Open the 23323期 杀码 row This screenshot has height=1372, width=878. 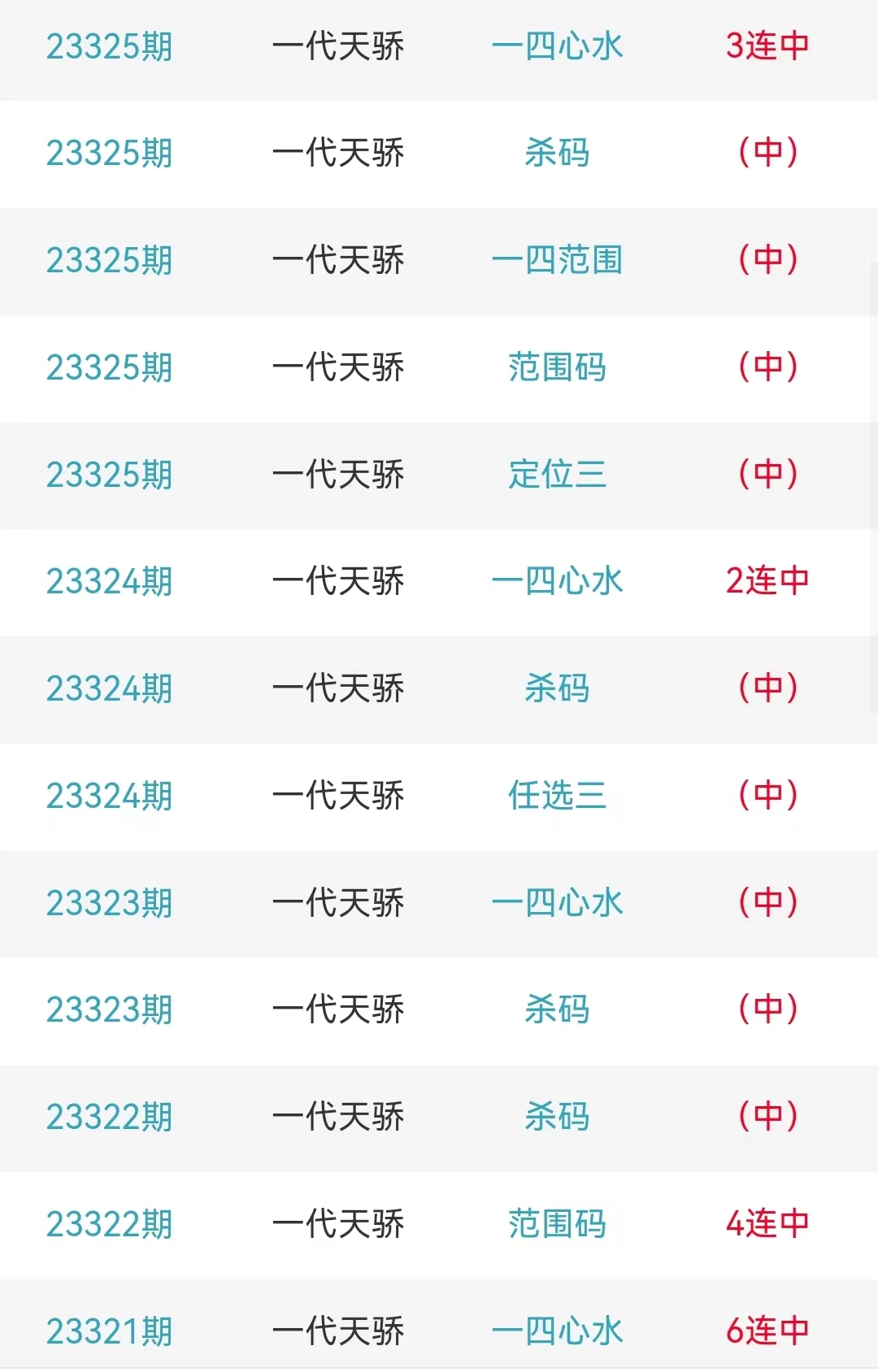(x=557, y=1009)
